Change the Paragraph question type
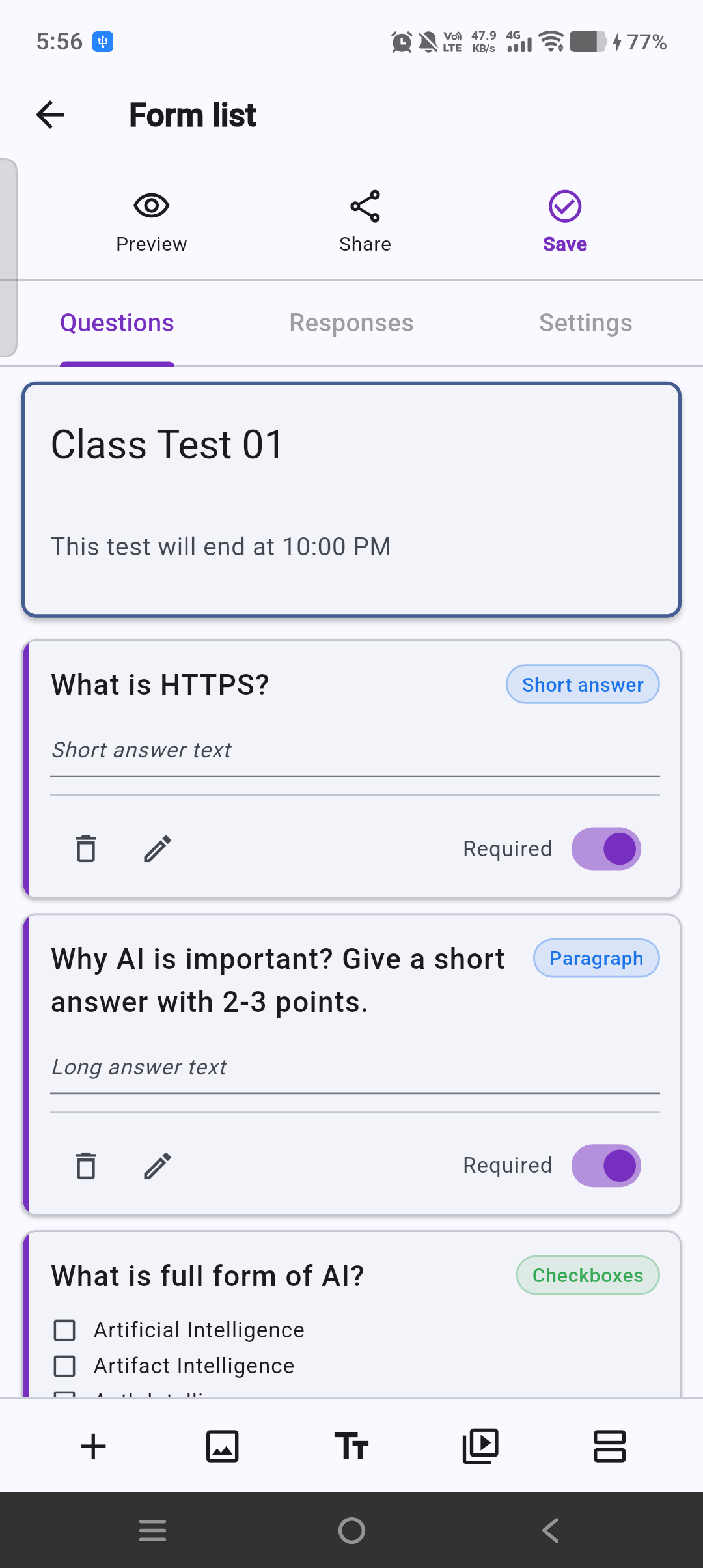The height and width of the screenshot is (1568, 703). point(596,958)
